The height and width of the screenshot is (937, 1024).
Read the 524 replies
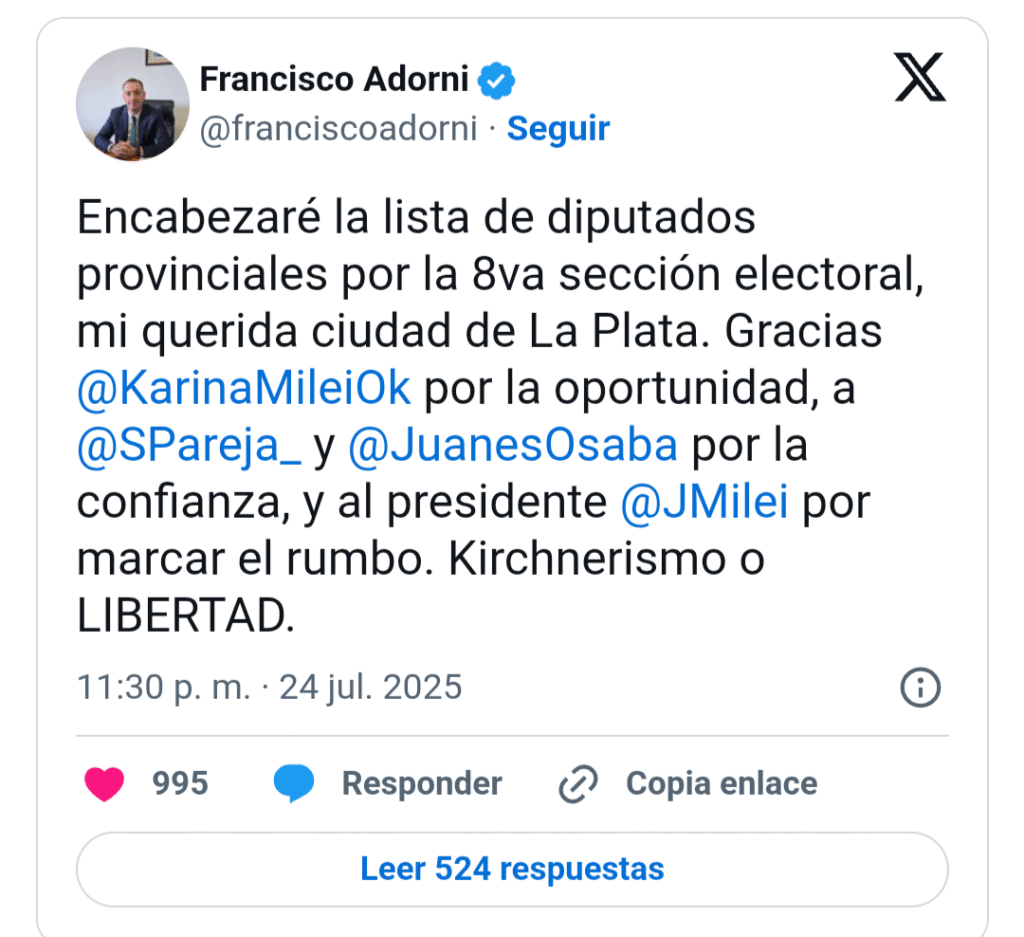pos(512,868)
